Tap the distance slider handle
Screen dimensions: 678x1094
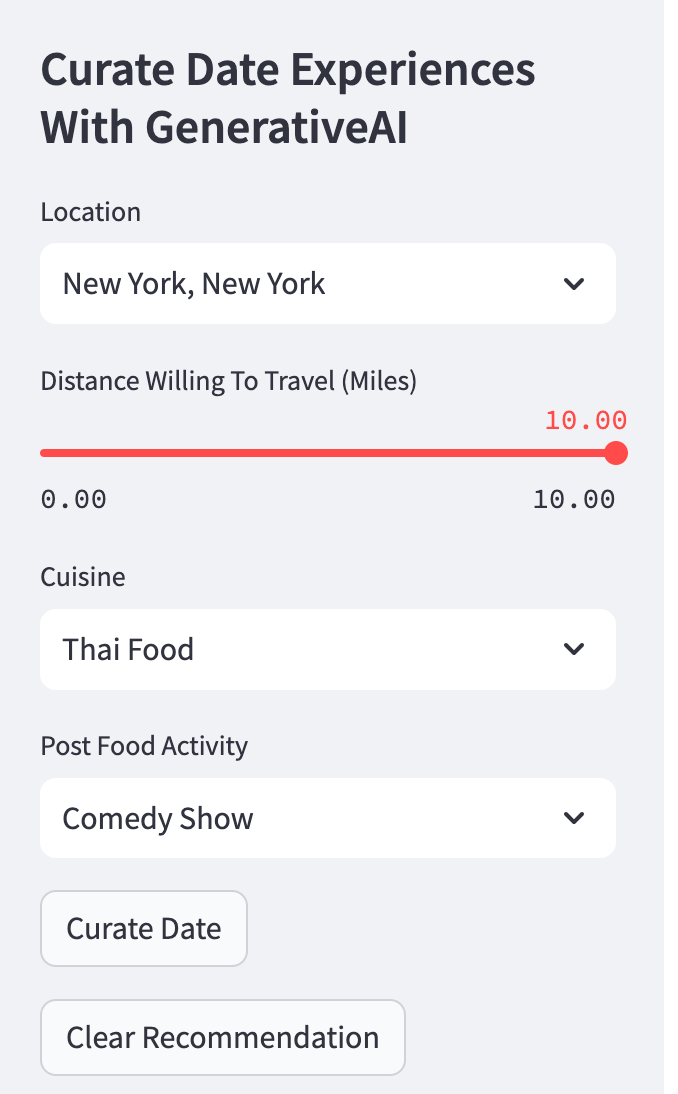pyautogui.click(x=616, y=453)
